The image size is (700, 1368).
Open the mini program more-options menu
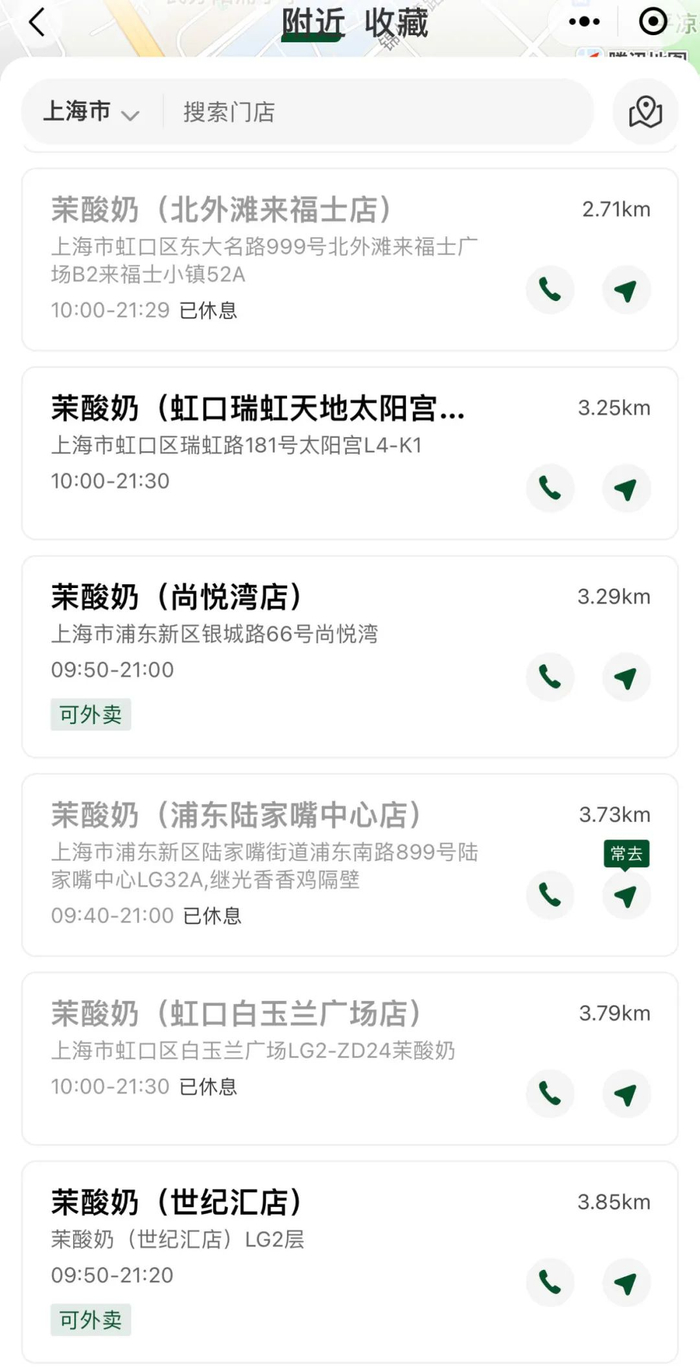(584, 21)
